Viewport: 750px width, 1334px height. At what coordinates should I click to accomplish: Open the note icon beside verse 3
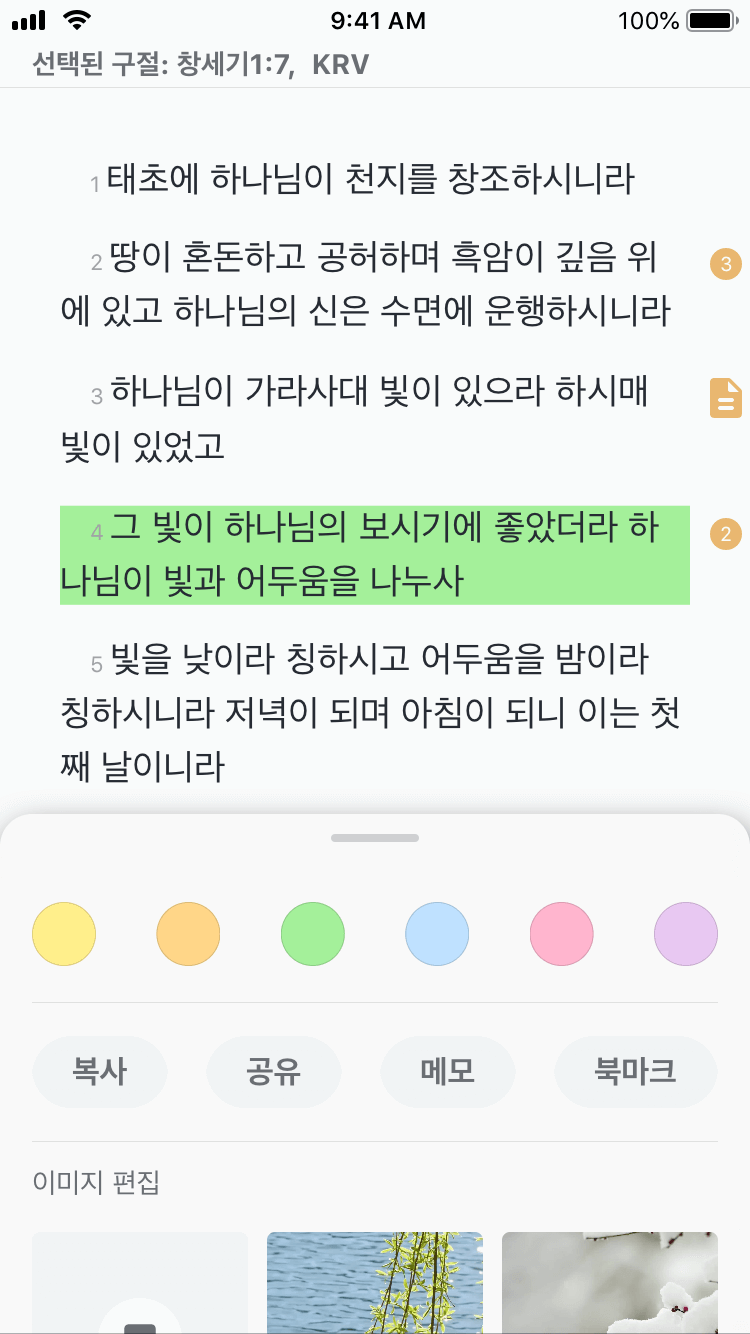coord(726,398)
